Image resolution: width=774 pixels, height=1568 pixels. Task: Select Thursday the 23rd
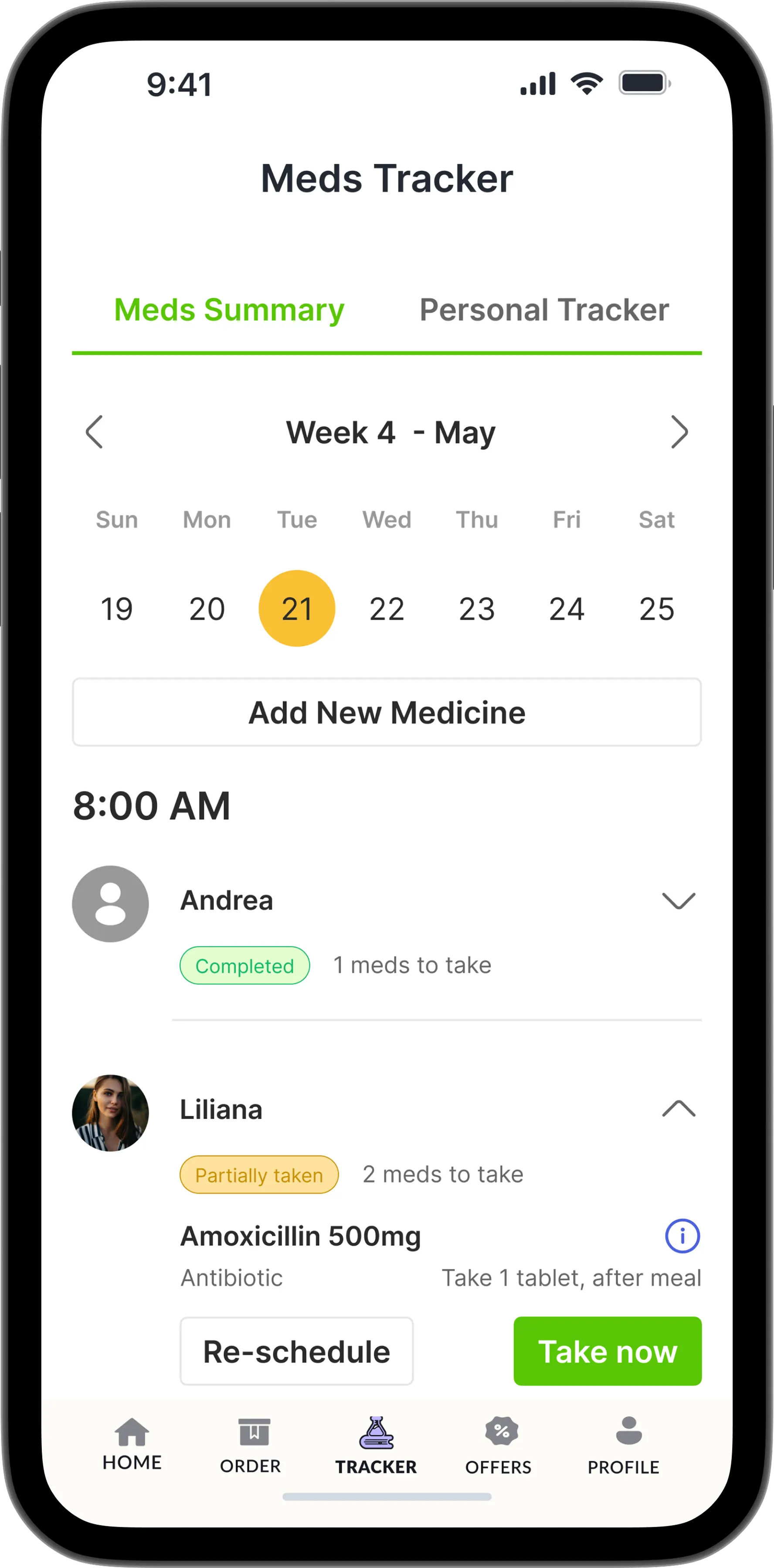pyautogui.click(x=477, y=609)
